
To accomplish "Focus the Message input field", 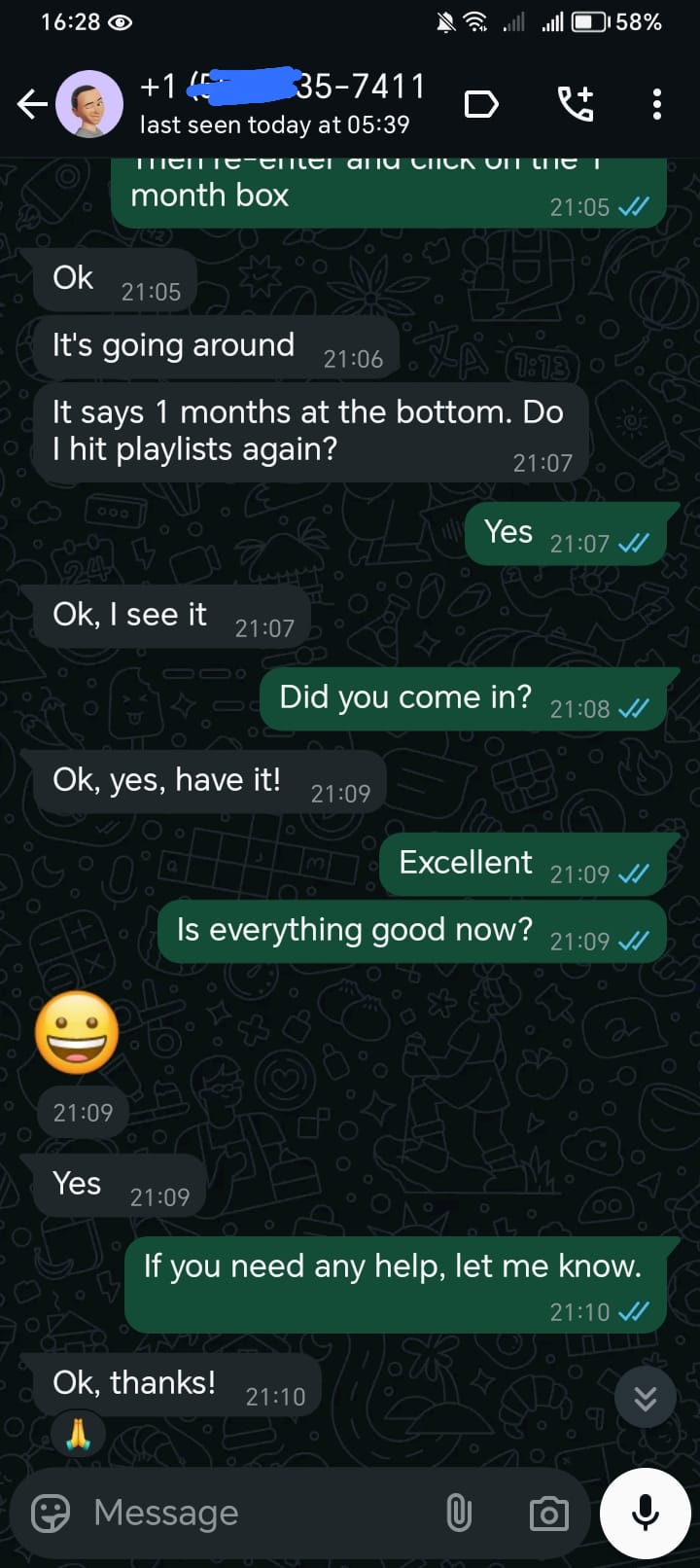I will click(253, 1513).
